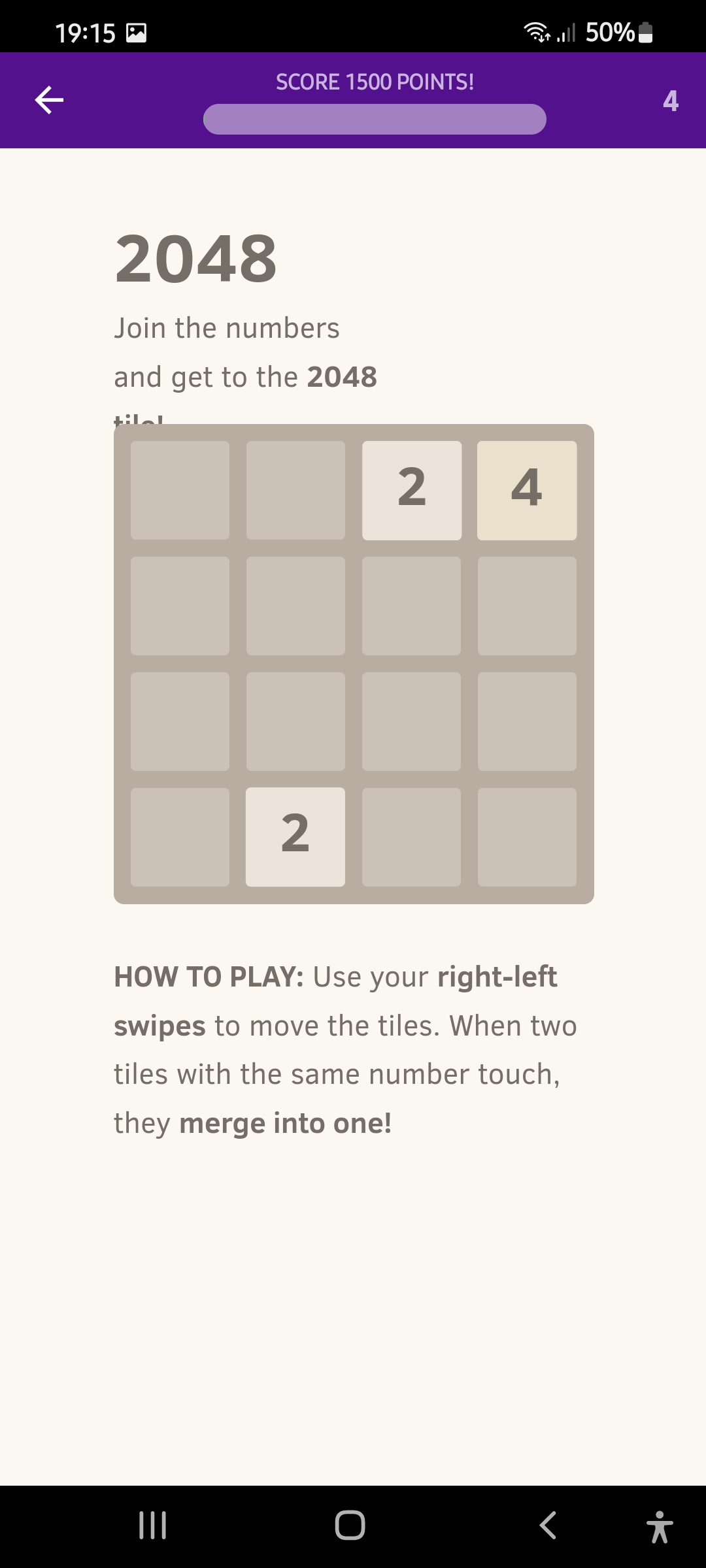The width and height of the screenshot is (706, 1568).
Task: Open recent apps from the navigation bar
Action: coord(153,1526)
